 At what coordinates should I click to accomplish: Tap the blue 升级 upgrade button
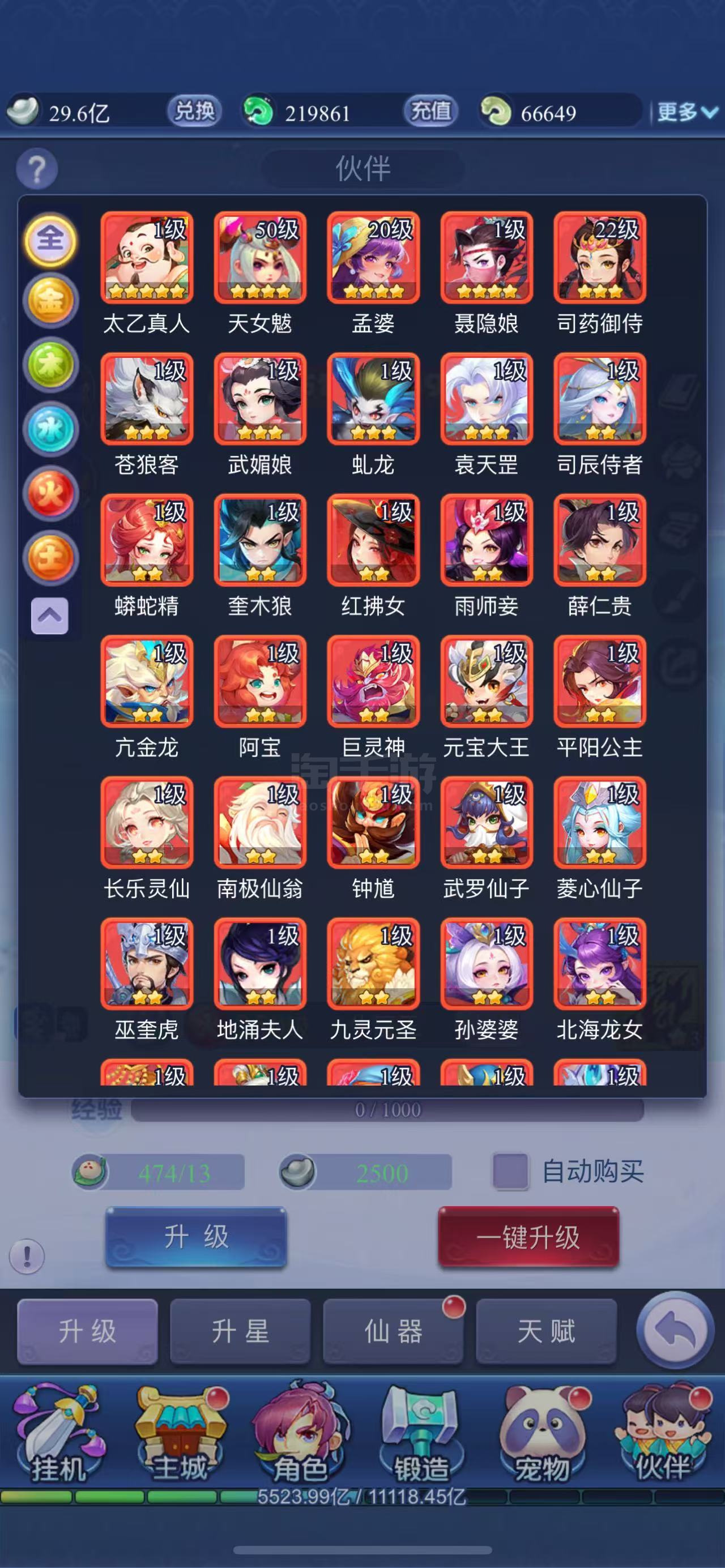(196, 1236)
